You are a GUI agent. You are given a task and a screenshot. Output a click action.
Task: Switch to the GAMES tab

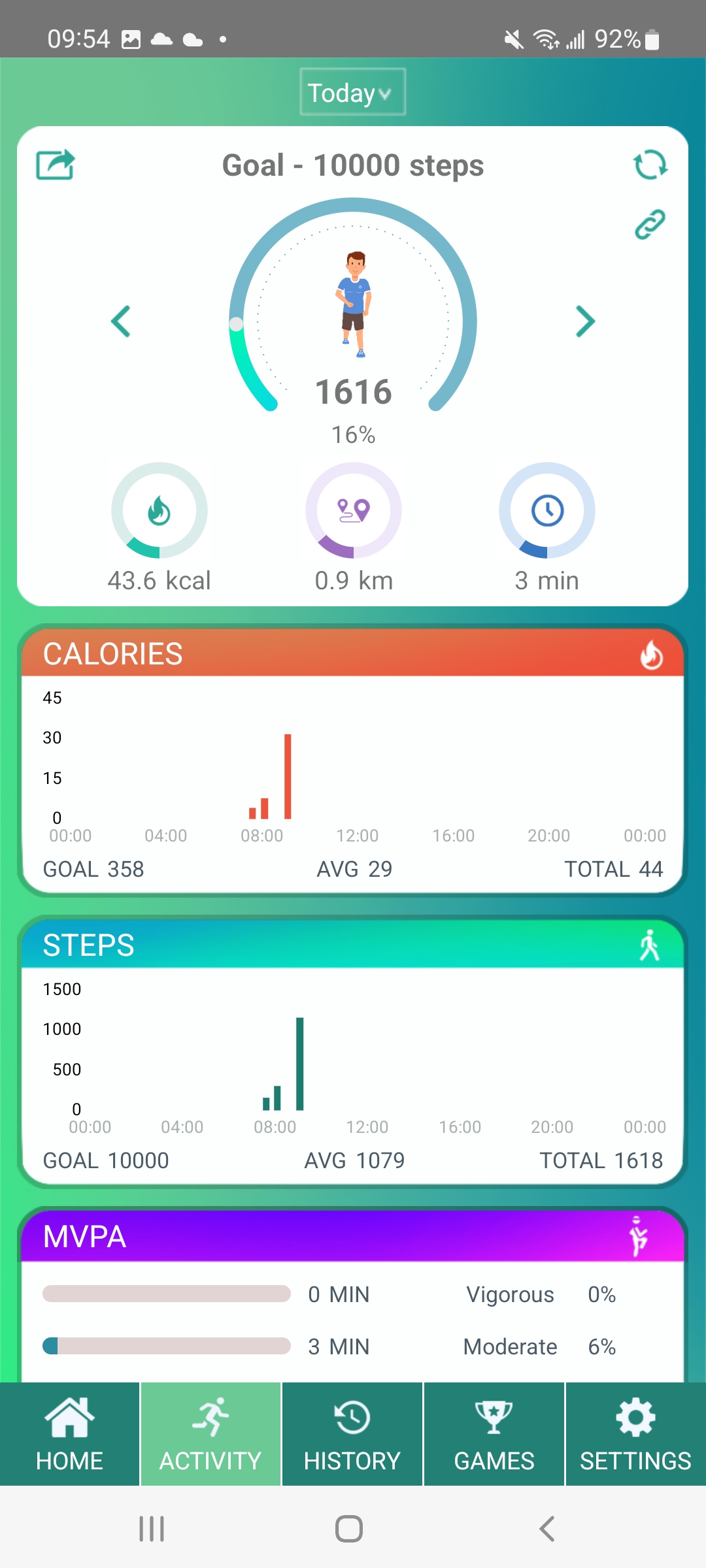pyautogui.click(x=494, y=1434)
